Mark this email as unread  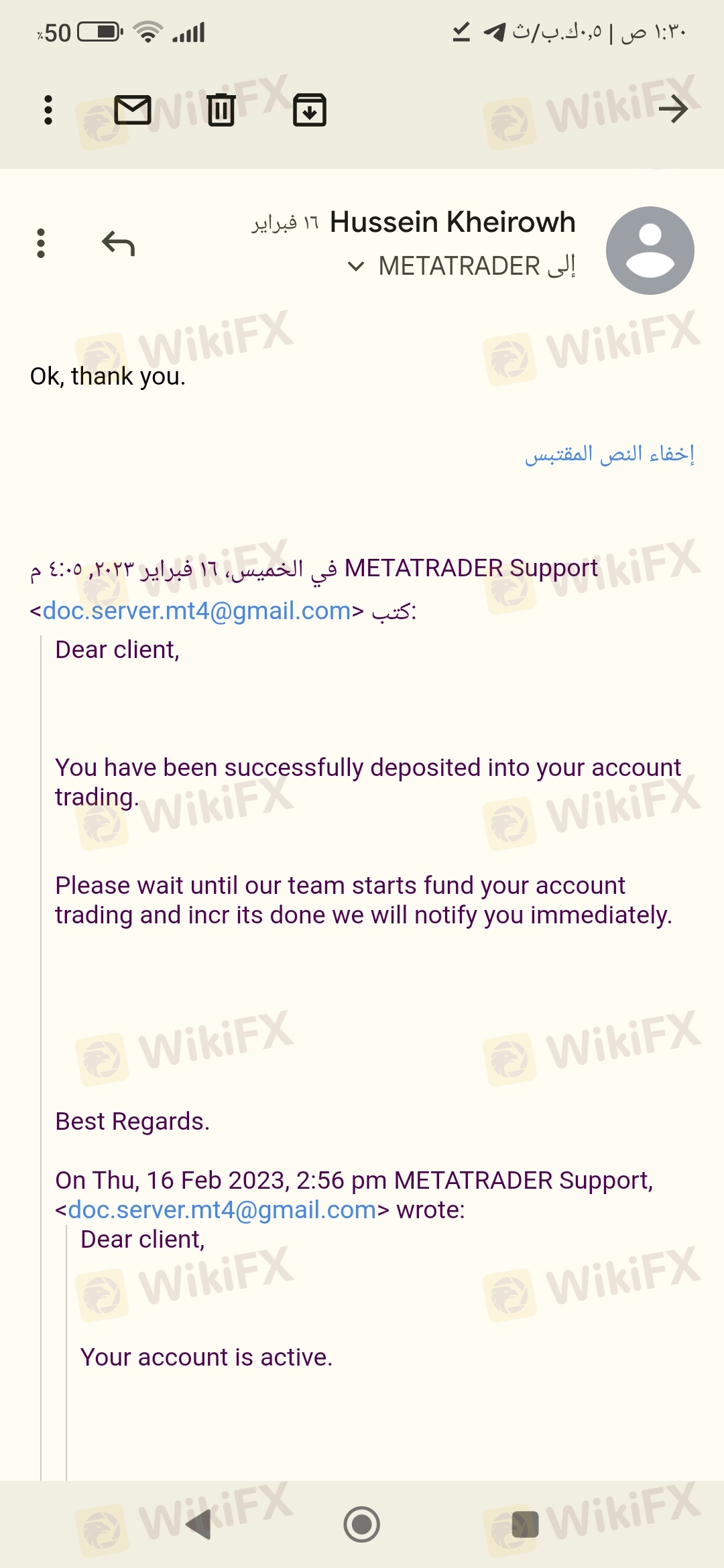coord(133,110)
